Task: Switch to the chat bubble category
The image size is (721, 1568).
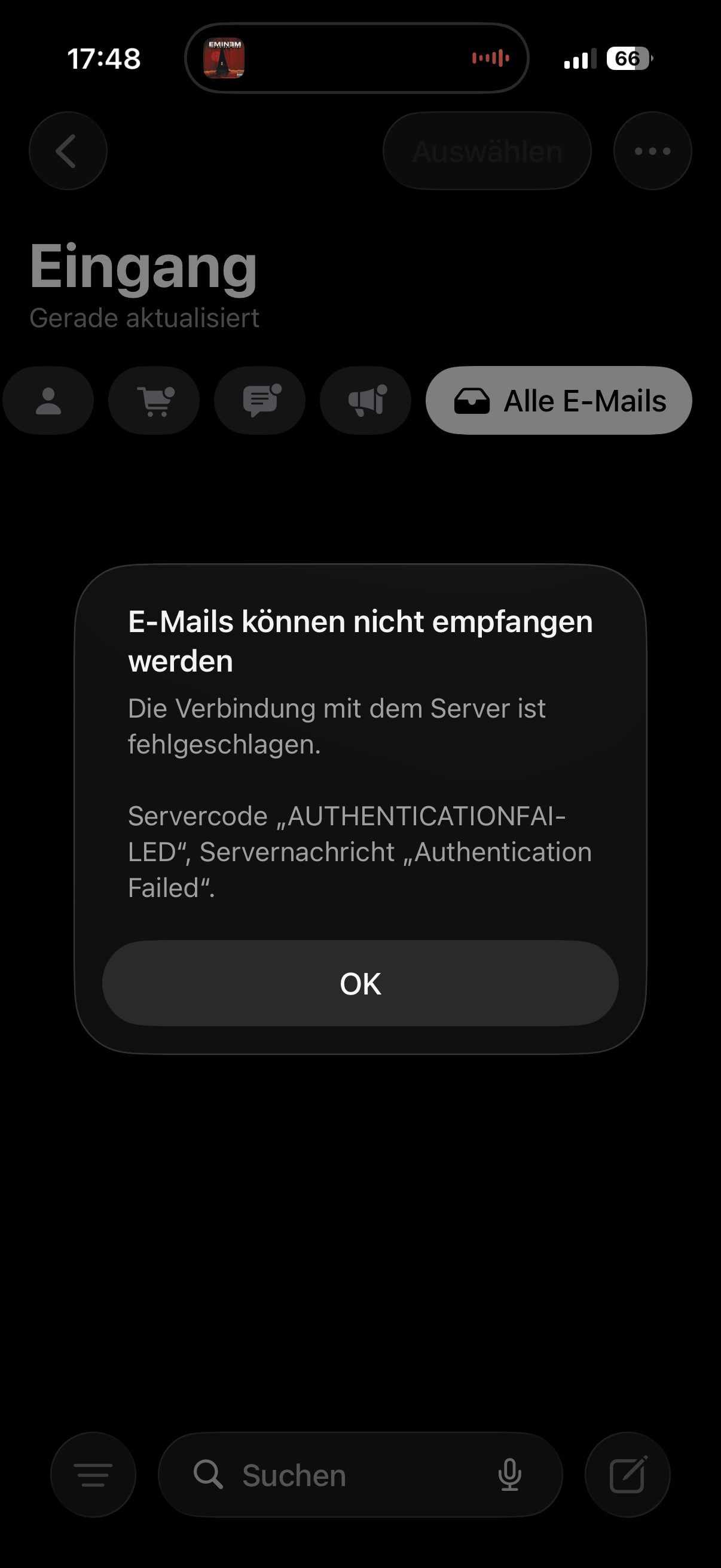Action: [260, 401]
